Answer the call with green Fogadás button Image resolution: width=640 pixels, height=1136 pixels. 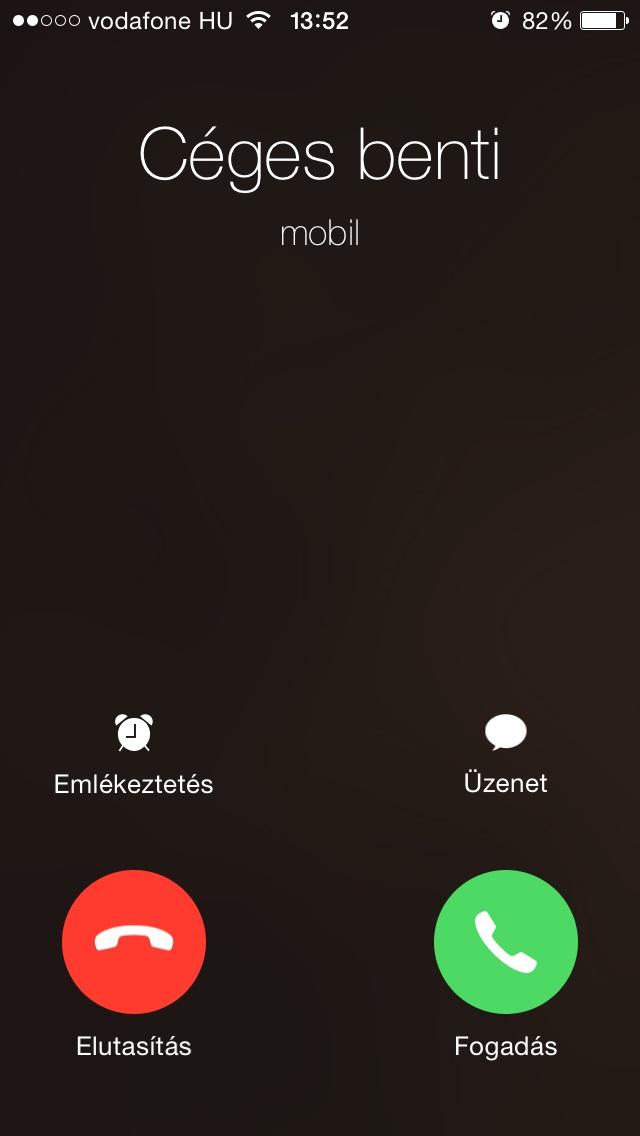pyautogui.click(x=505, y=941)
